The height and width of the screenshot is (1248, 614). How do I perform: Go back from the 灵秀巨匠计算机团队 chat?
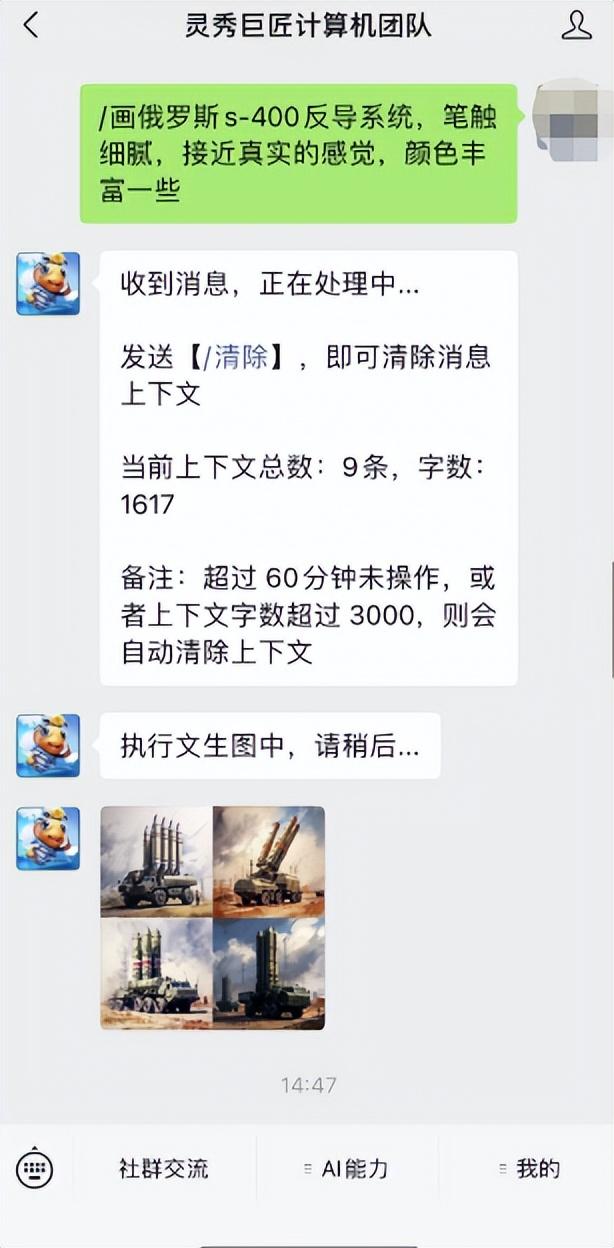[x=31, y=26]
